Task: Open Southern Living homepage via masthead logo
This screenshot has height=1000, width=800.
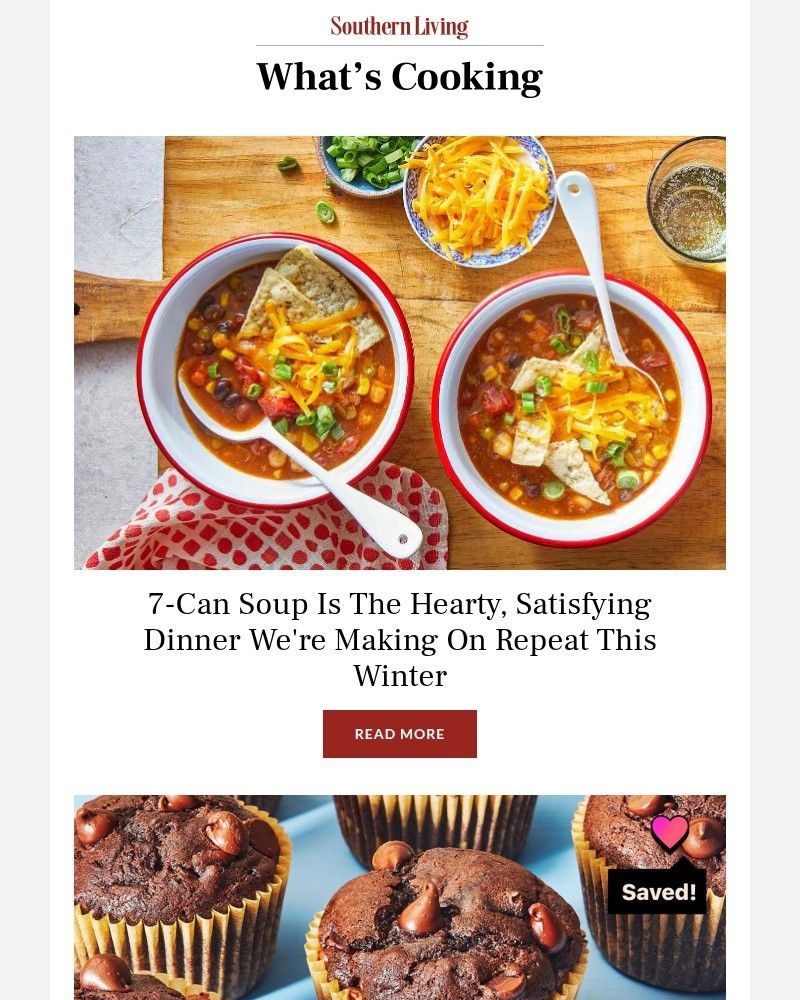Action: click(399, 24)
